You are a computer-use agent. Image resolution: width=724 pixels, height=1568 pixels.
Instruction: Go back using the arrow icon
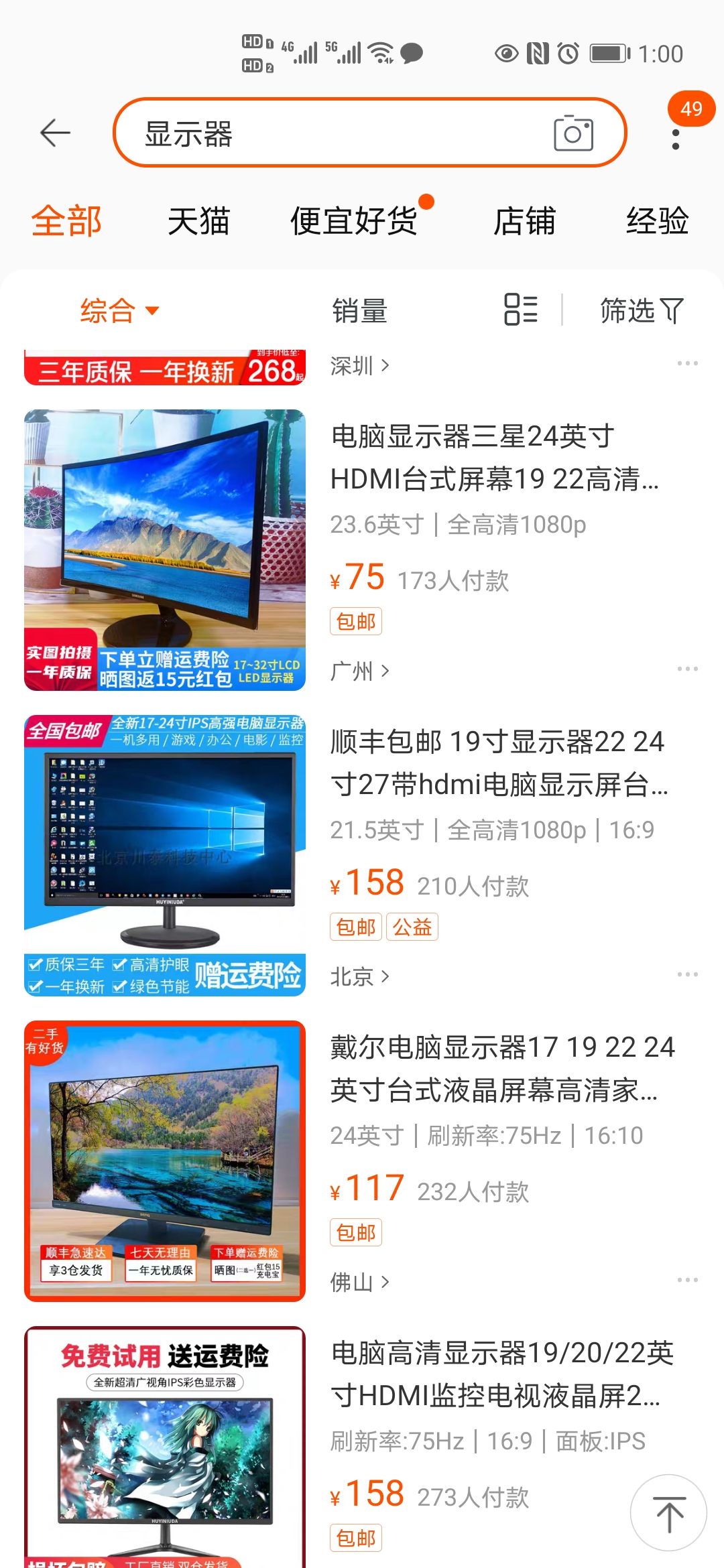(55, 133)
